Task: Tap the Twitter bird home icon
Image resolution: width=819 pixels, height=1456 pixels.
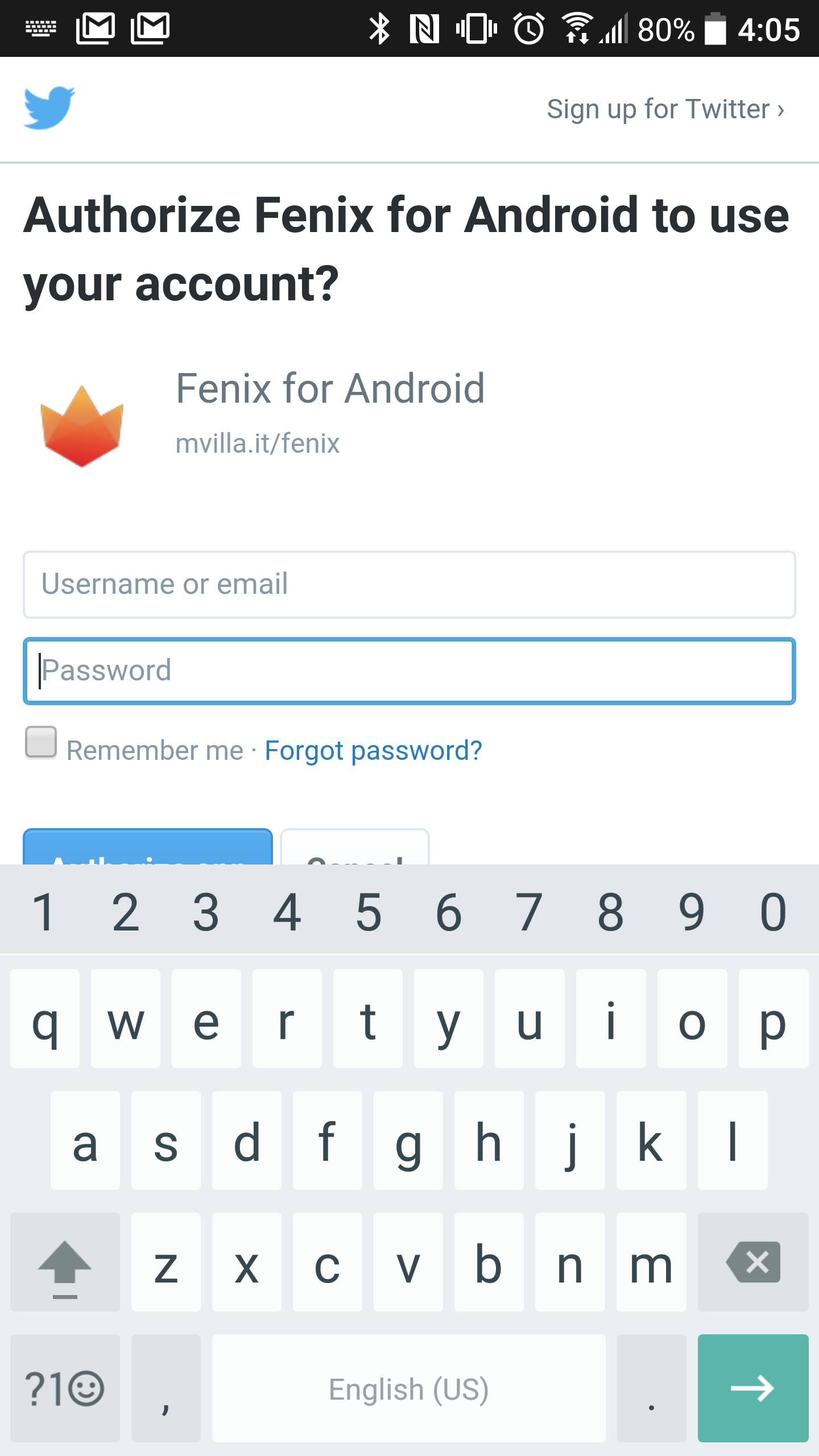Action: (x=49, y=107)
